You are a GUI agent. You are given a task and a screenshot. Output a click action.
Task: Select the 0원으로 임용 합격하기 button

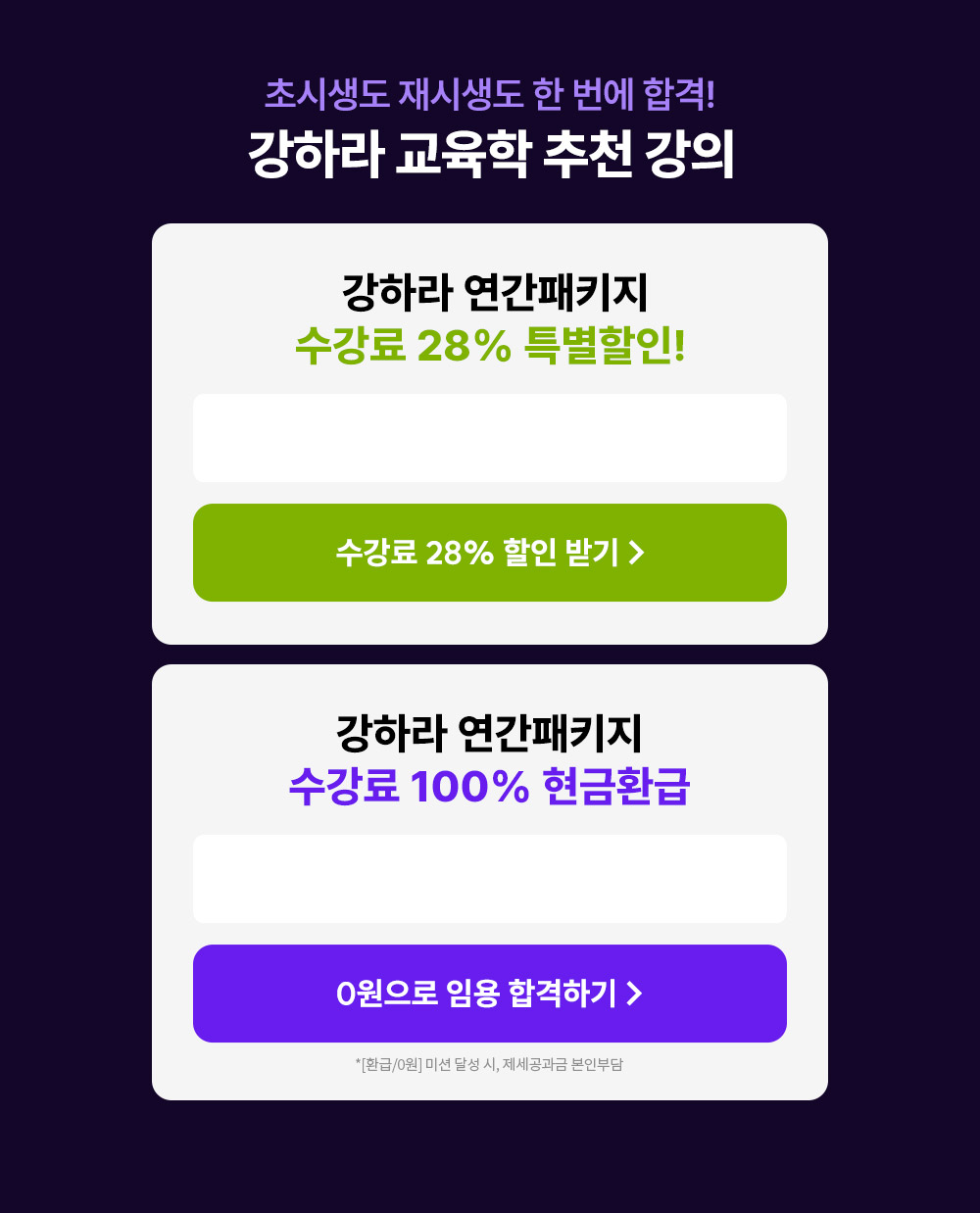pyautogui.click(x=490, y=994)
